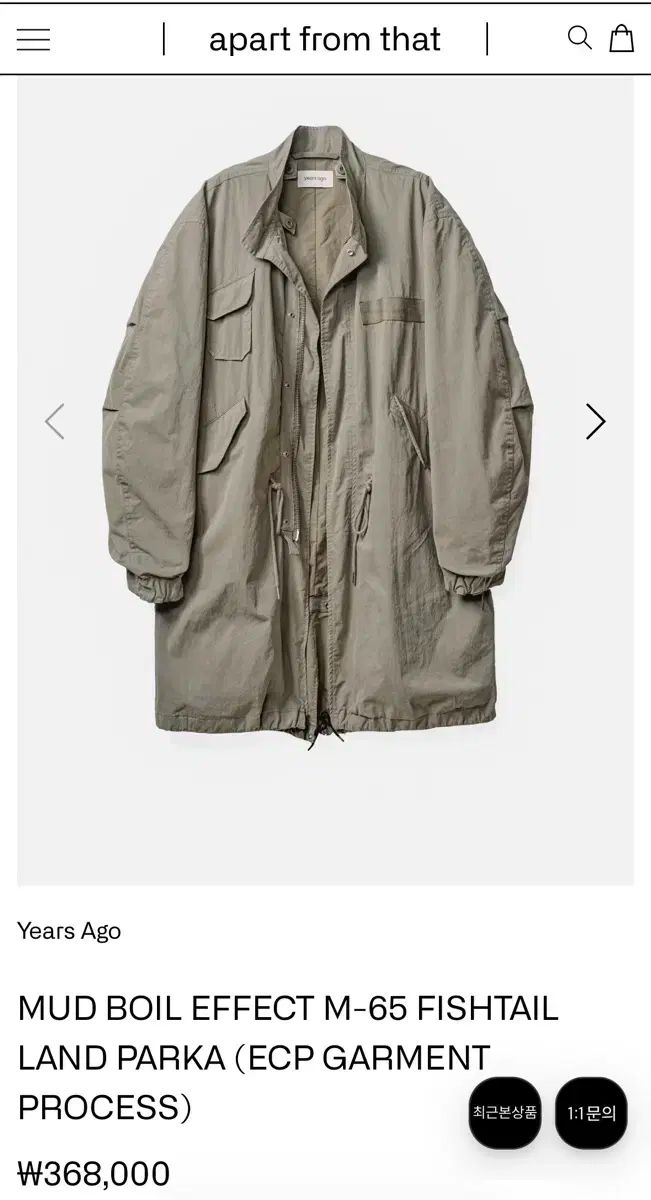Go to the apart from that homepage
This screenshot has height=1200, width=651.
[x=325, y=40]
